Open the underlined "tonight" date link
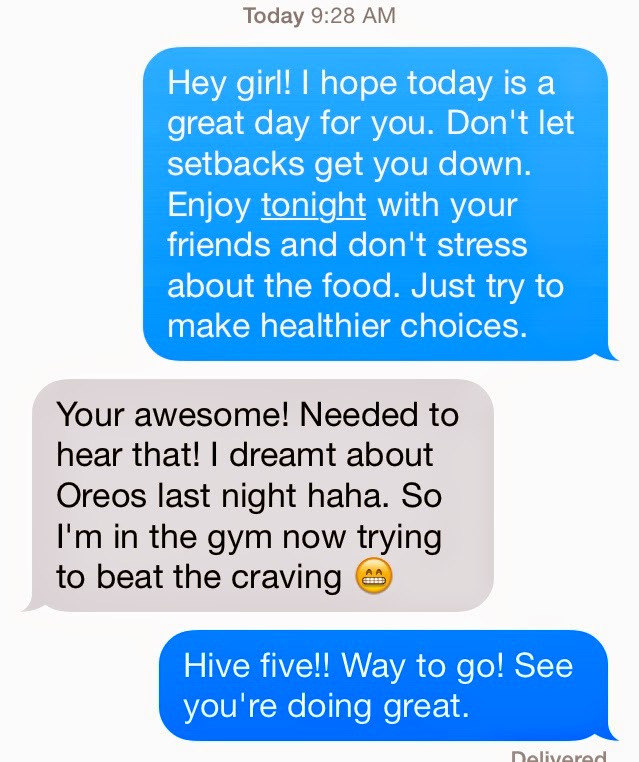The width and height of the screenshot is (639, 762). pyautogui.click(x=313, y=205)
